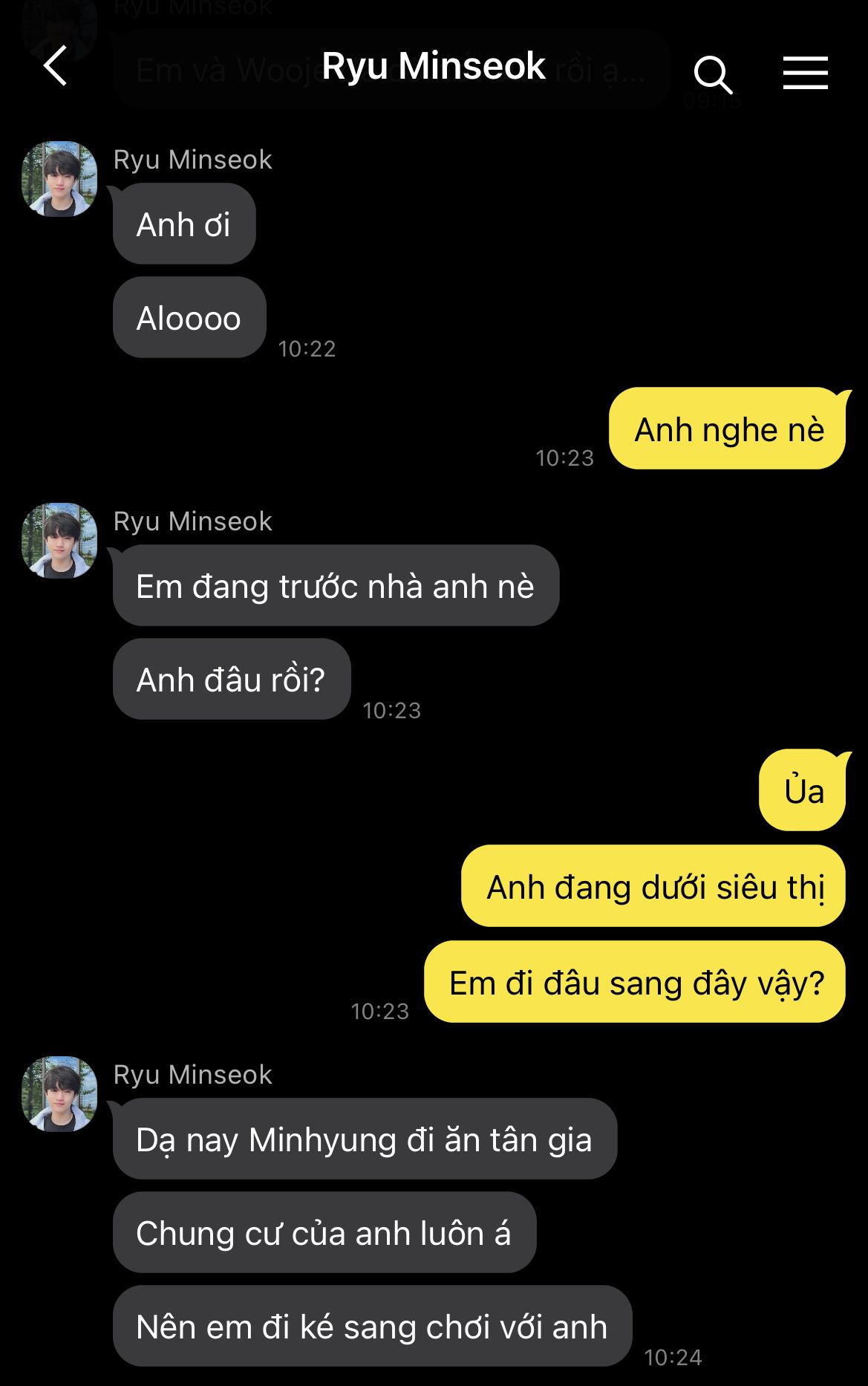Viewport: 868px width, 1386px height.
Task: Open Ryu Minseok's profile photo beside "Anh ơi"
Action: (x=59, y=179)
